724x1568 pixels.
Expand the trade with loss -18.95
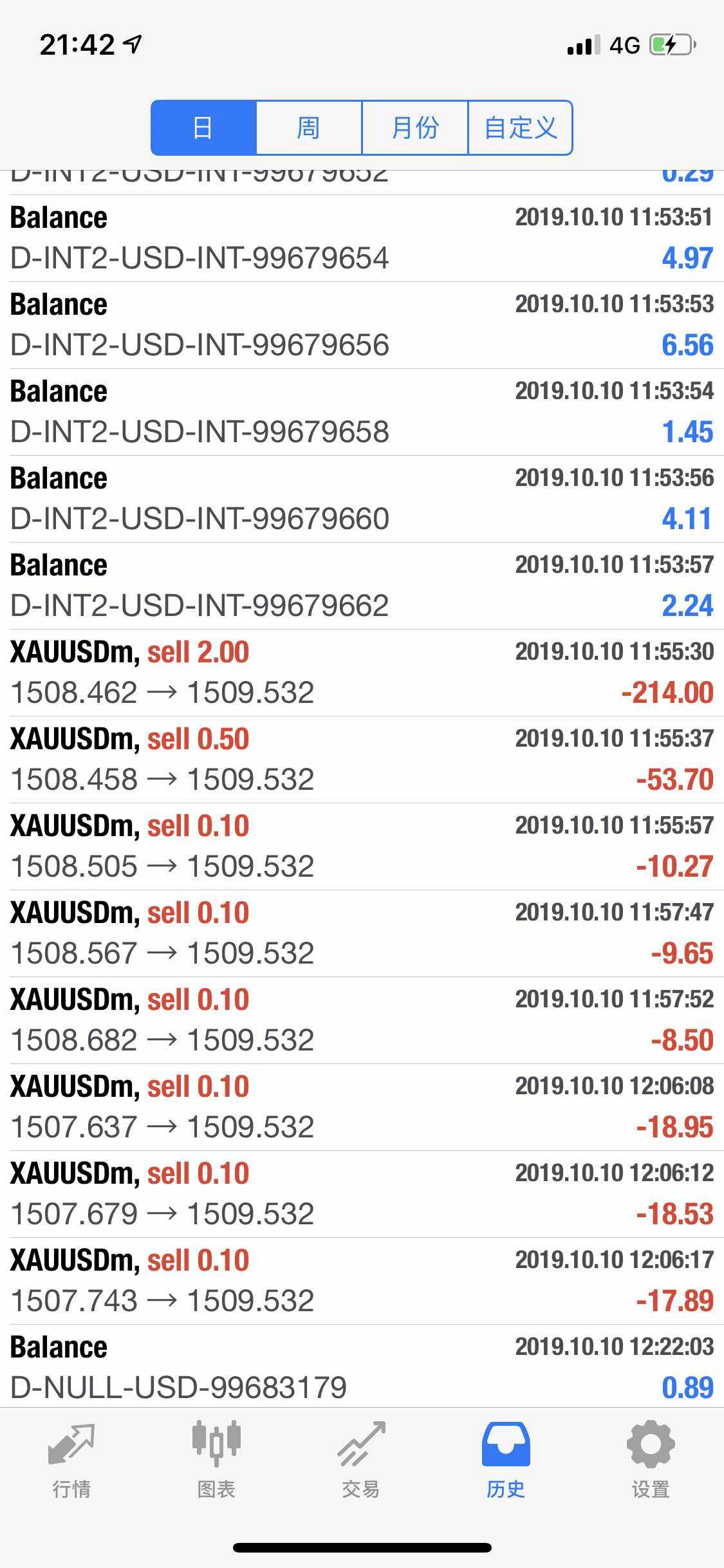pyautogui.click(x=362, y=1107)
